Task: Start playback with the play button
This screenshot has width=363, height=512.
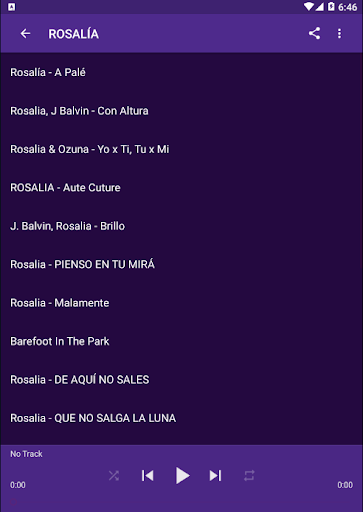Action: pyautogui.click(x=182, y=475)
